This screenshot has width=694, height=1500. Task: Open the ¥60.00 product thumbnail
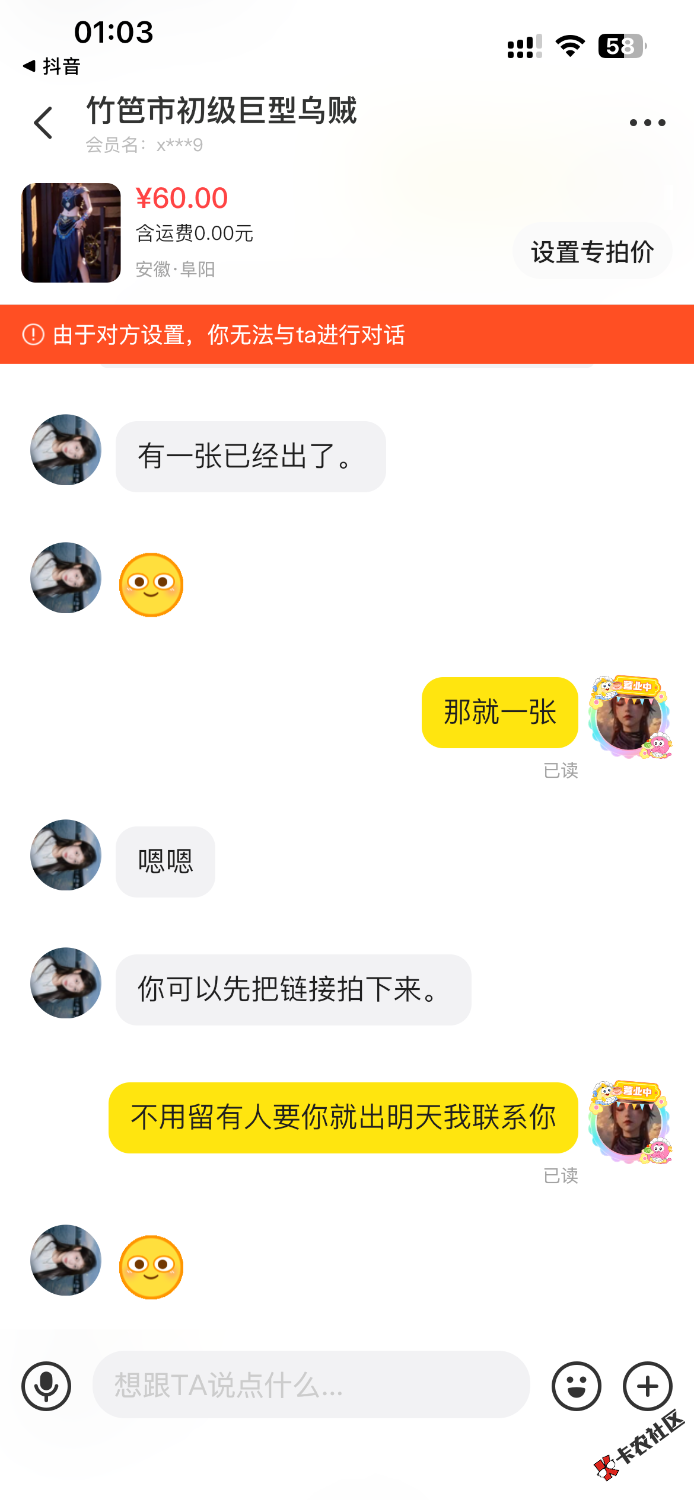click(x=71, y=233)
